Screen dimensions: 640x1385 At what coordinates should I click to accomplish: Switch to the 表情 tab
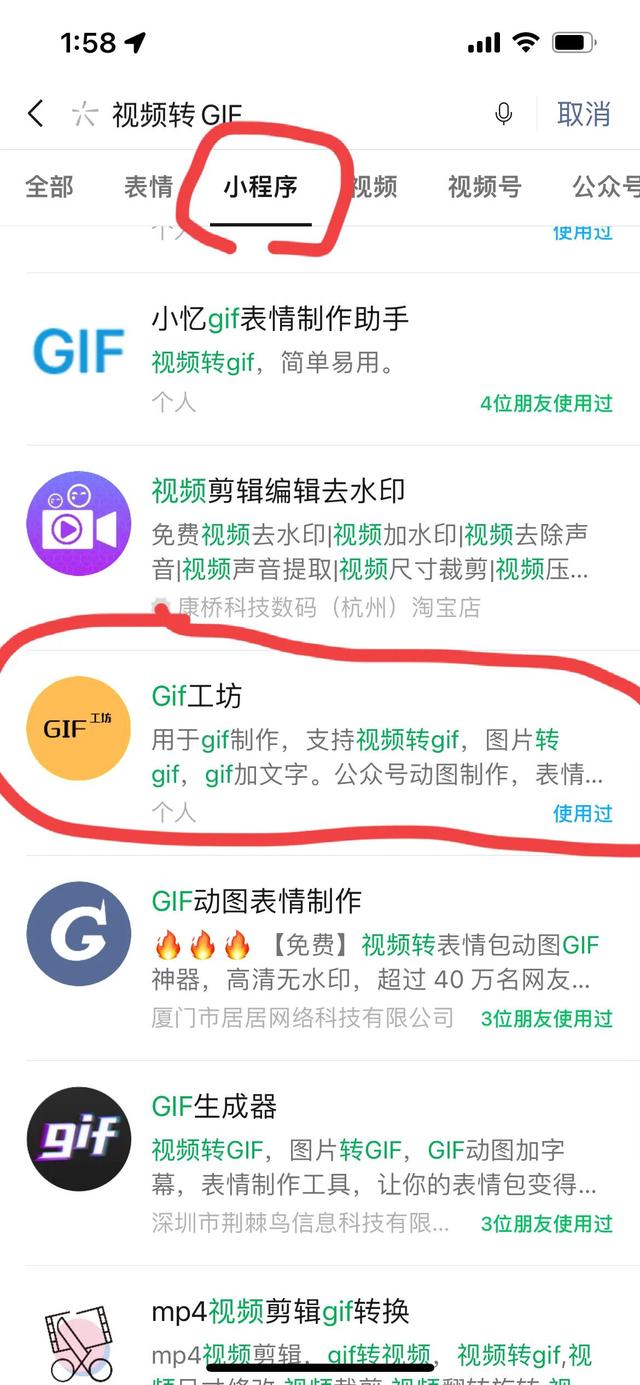coord(148,186)
